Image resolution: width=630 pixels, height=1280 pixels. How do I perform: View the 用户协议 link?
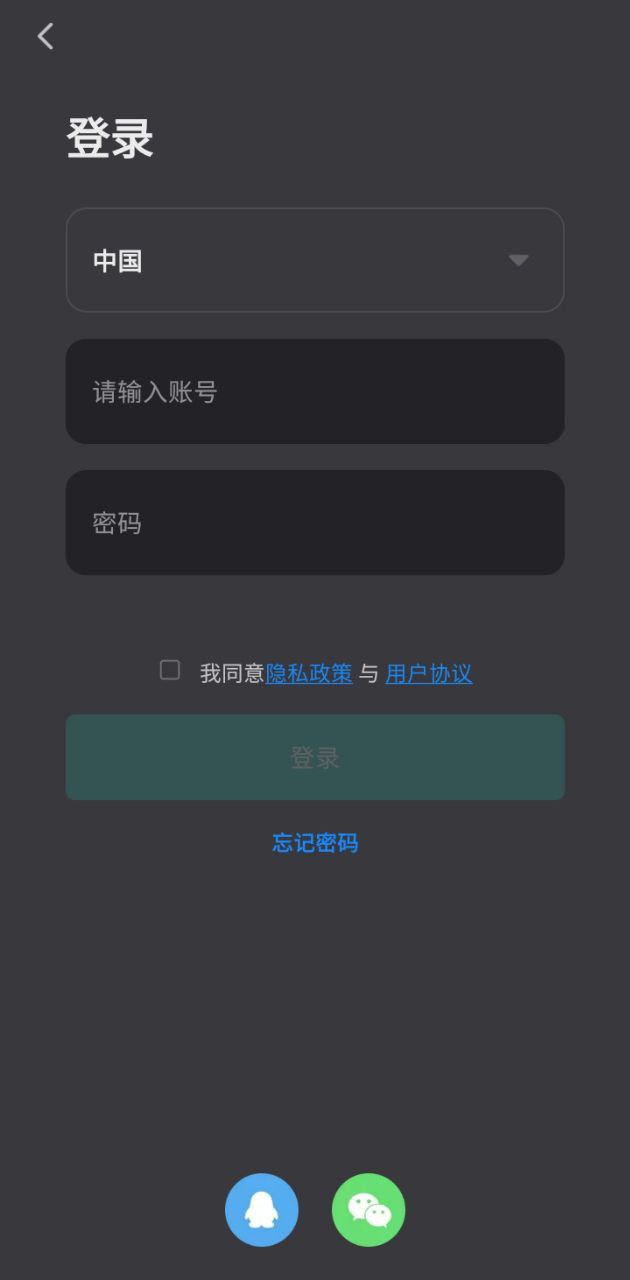click(429, 674)
